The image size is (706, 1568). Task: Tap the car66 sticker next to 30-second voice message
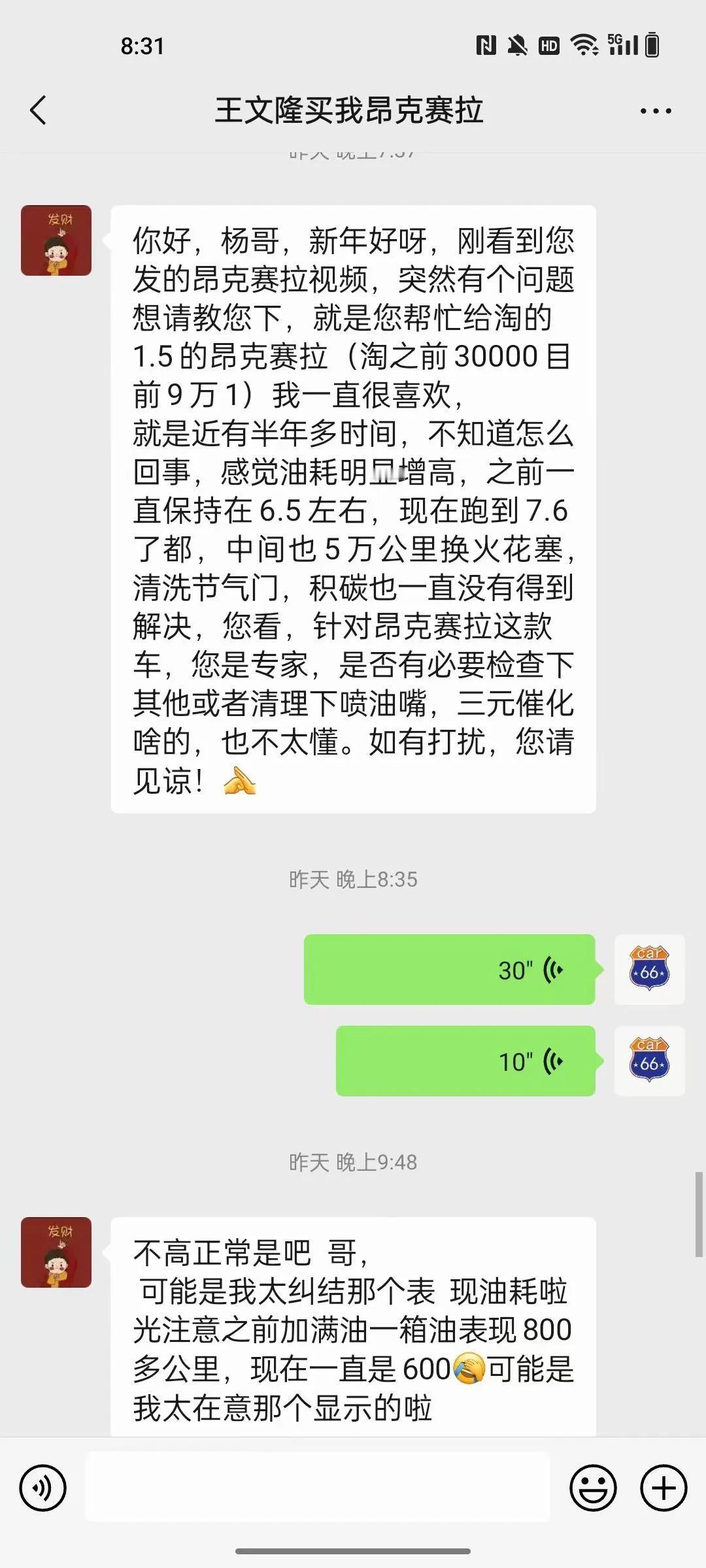tap(649, 969)
